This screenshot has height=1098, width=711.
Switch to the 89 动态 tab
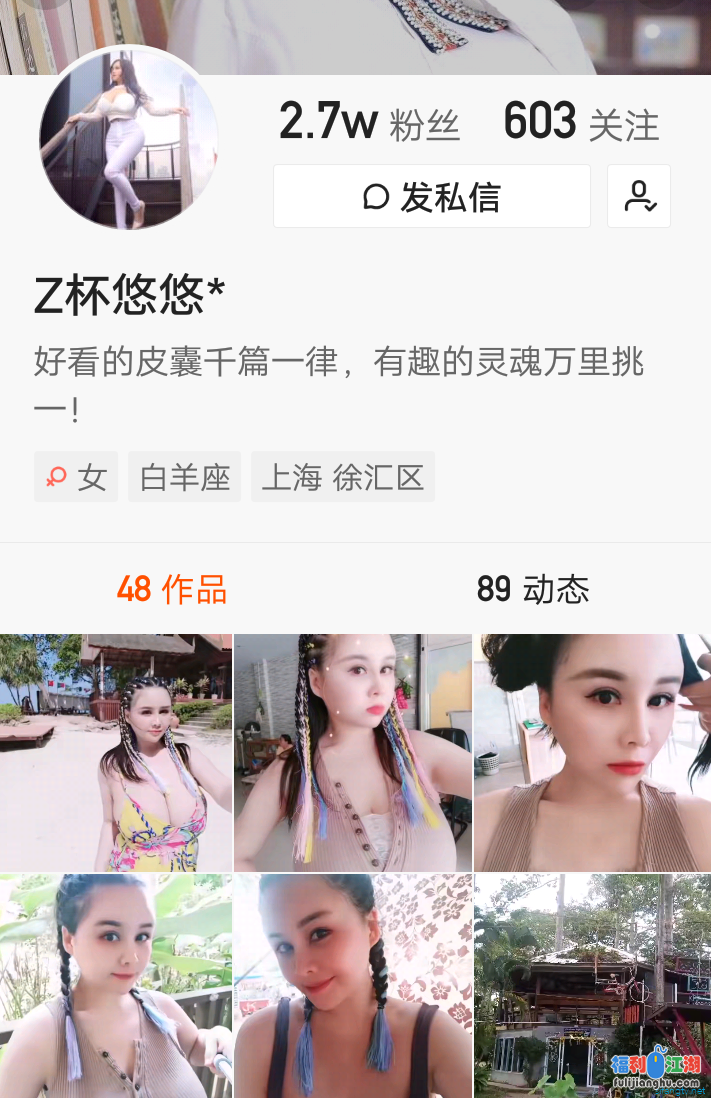point(533,589)
